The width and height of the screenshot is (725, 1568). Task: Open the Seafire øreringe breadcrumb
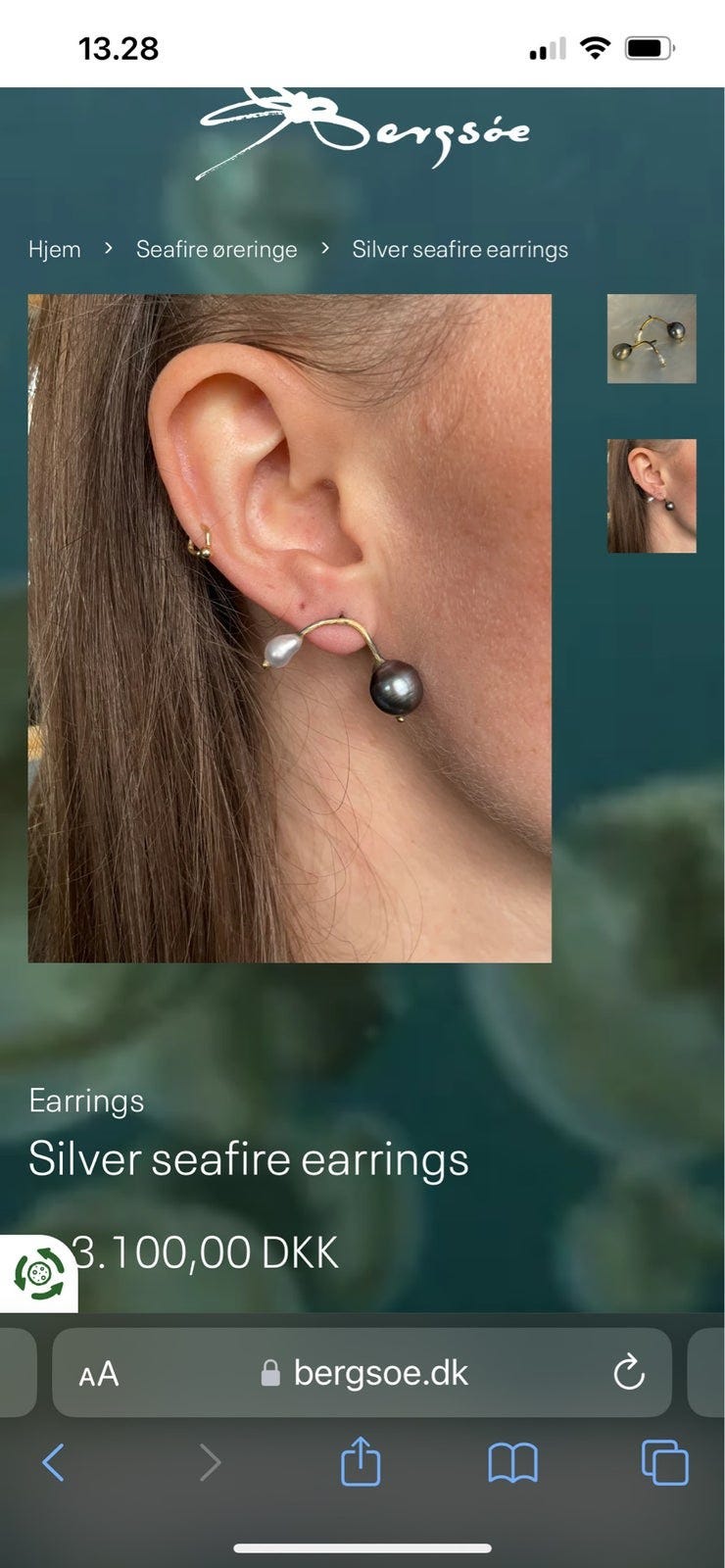tap(217, 249)
